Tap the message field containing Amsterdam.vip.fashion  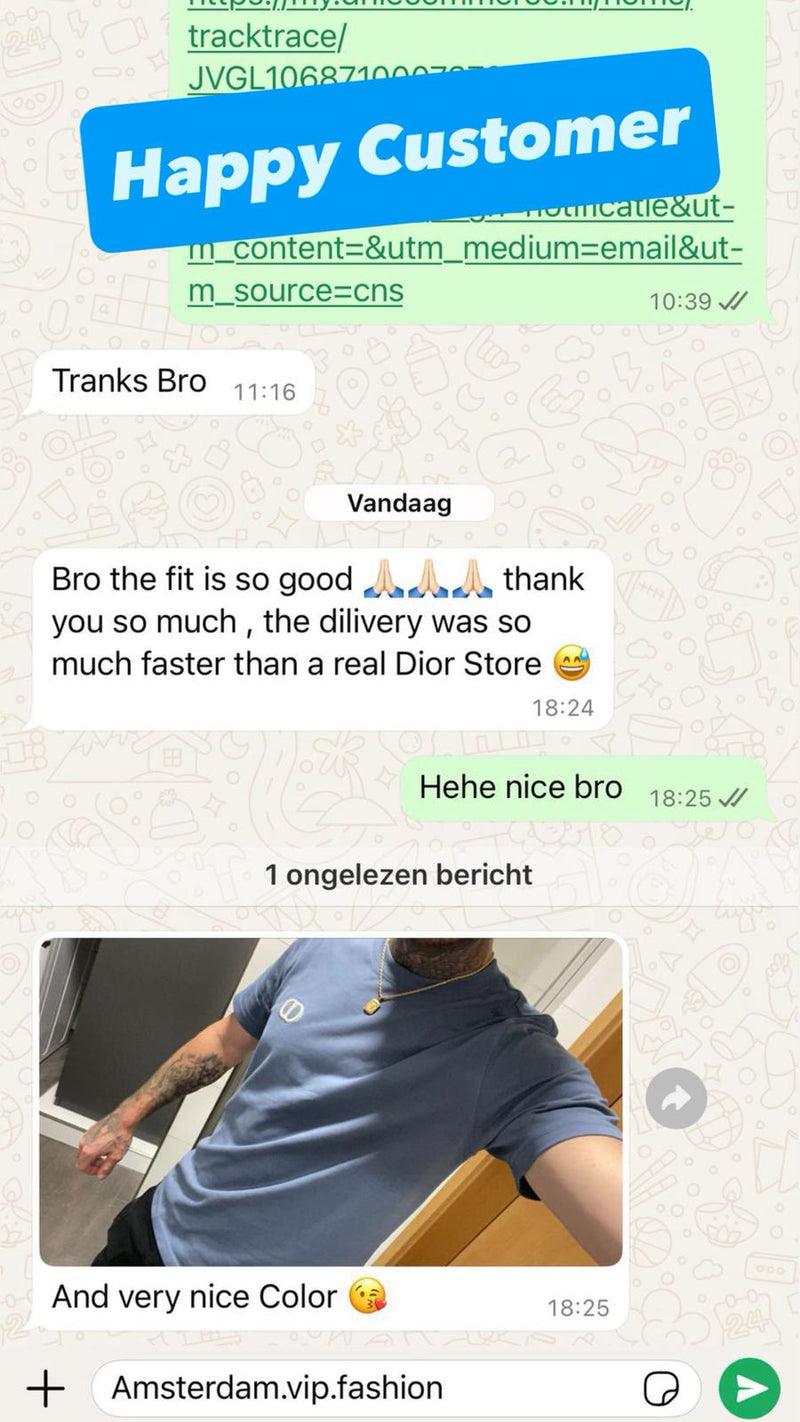tap(370, 1388)
